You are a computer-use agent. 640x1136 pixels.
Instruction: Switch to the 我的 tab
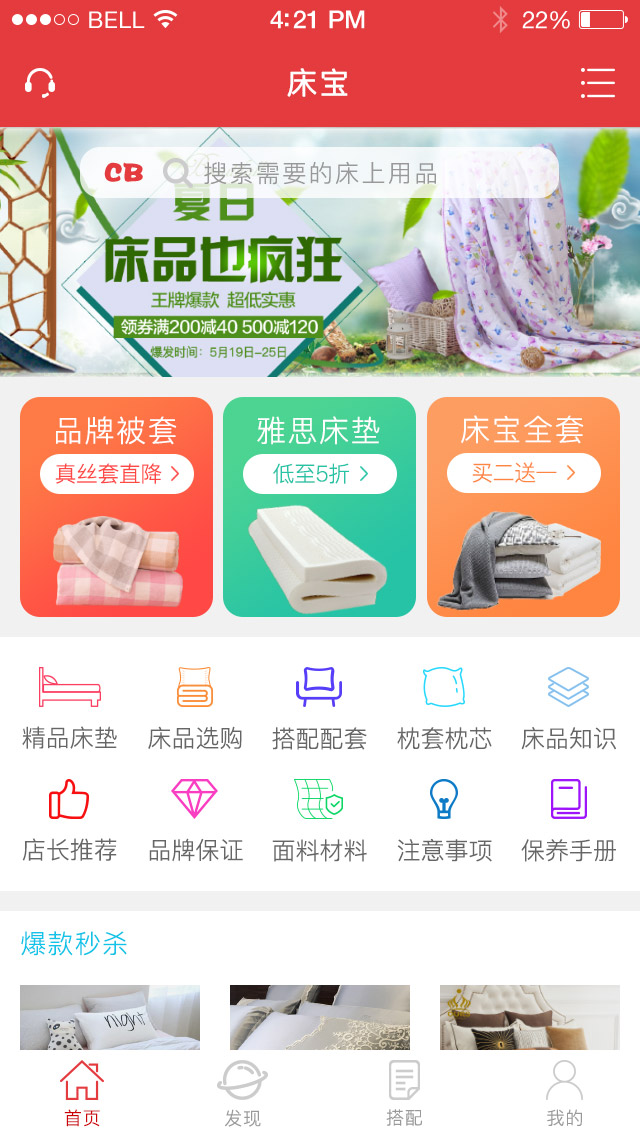[564, 1094]
